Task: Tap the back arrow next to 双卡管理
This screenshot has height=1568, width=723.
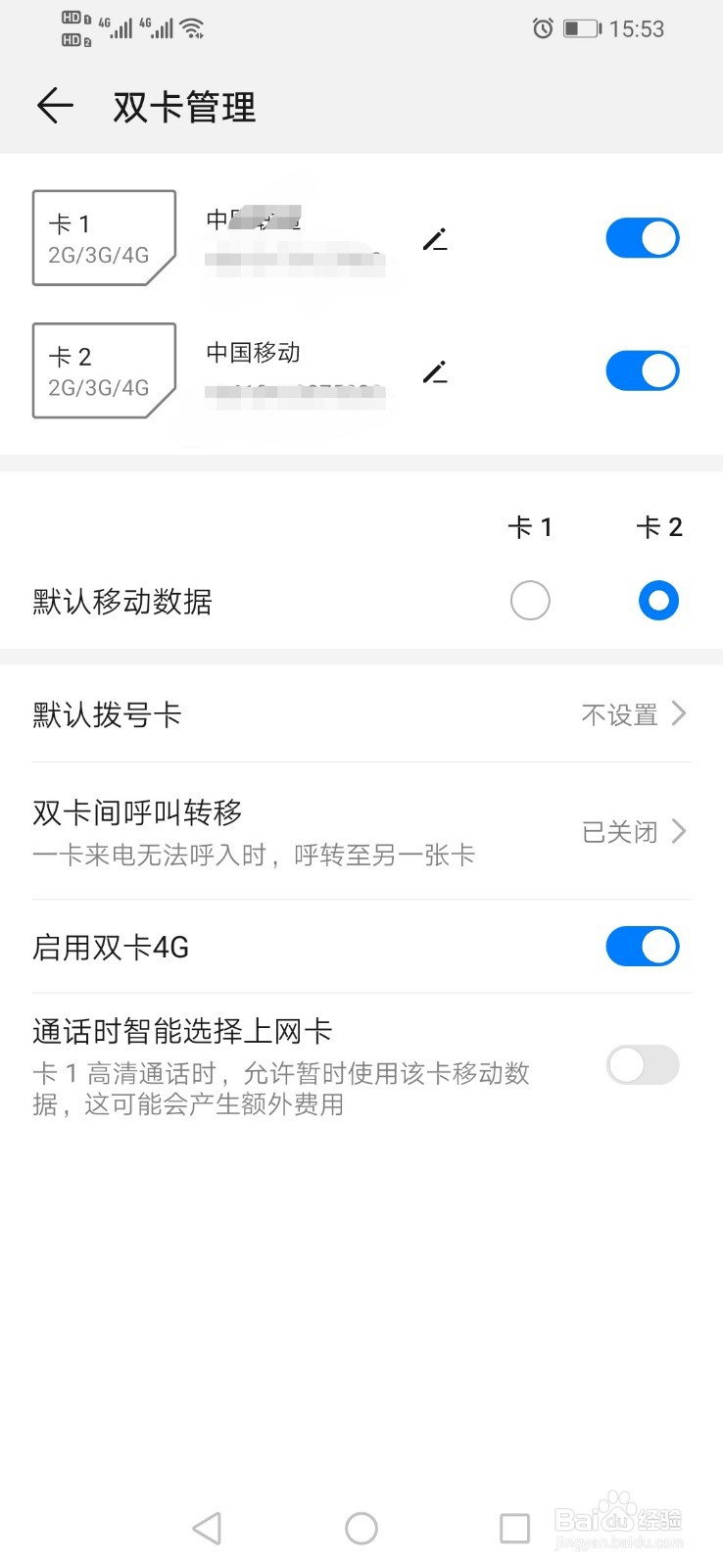Action: (54, 106)
